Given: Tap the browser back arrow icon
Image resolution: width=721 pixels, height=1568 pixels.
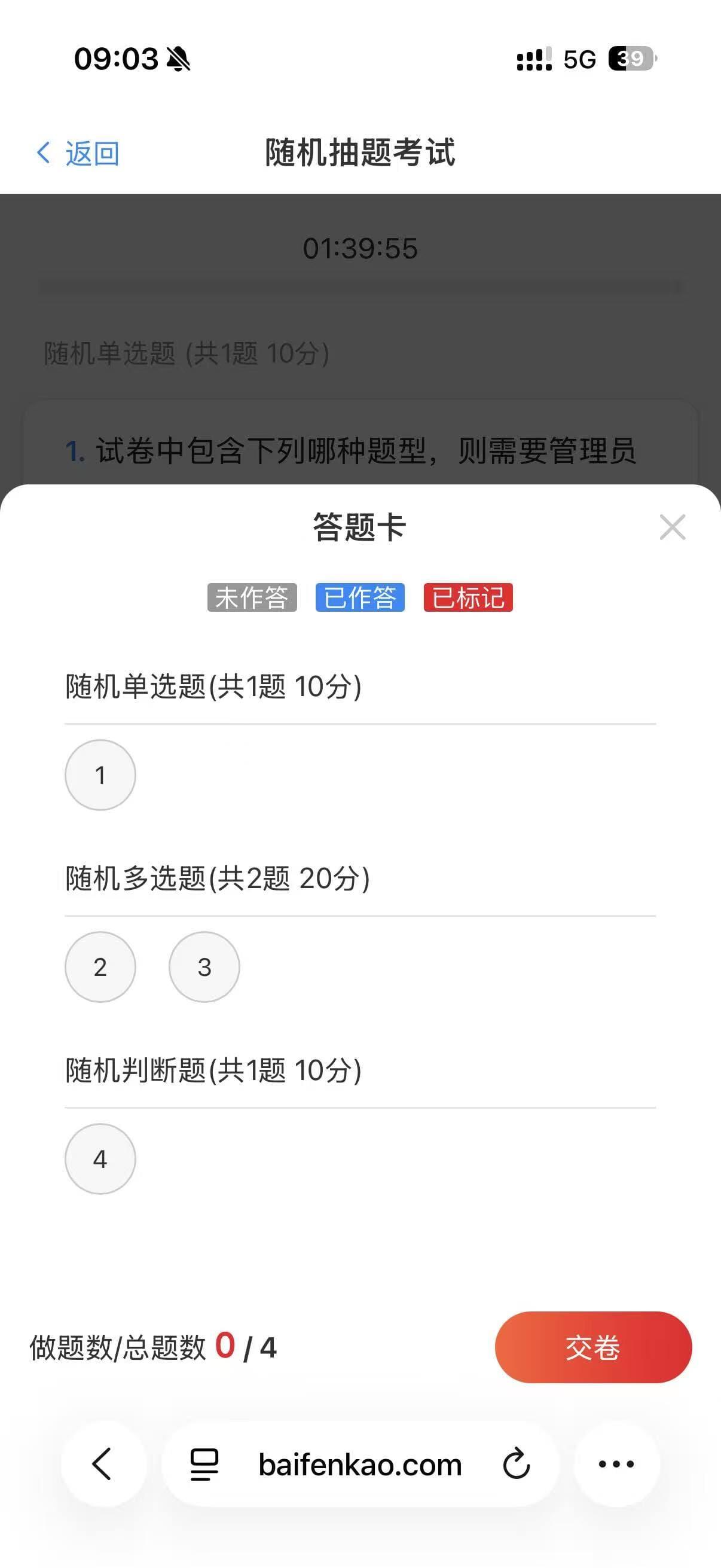Looking at the screenshot, I should [102, 1465].
